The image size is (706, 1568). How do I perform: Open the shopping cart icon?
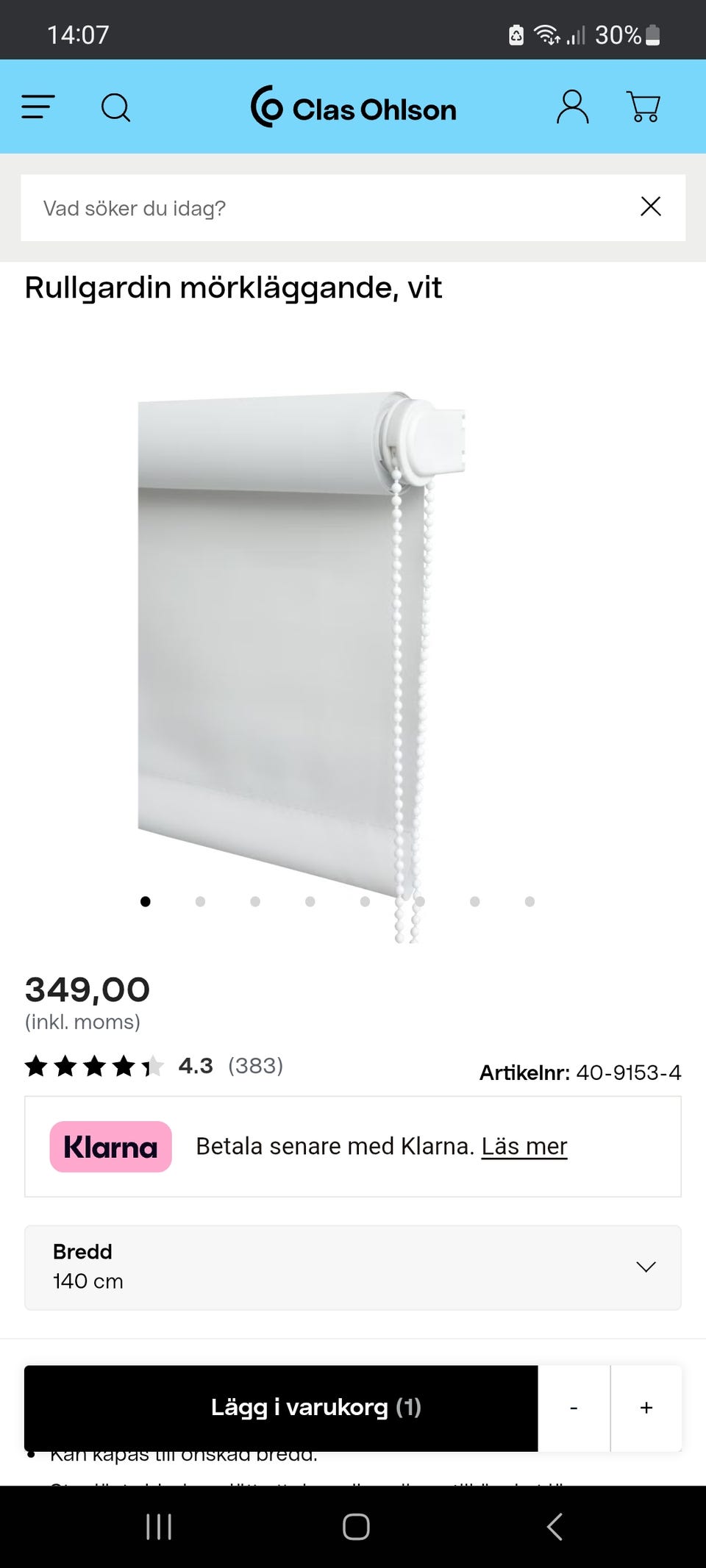pos(643,107)
